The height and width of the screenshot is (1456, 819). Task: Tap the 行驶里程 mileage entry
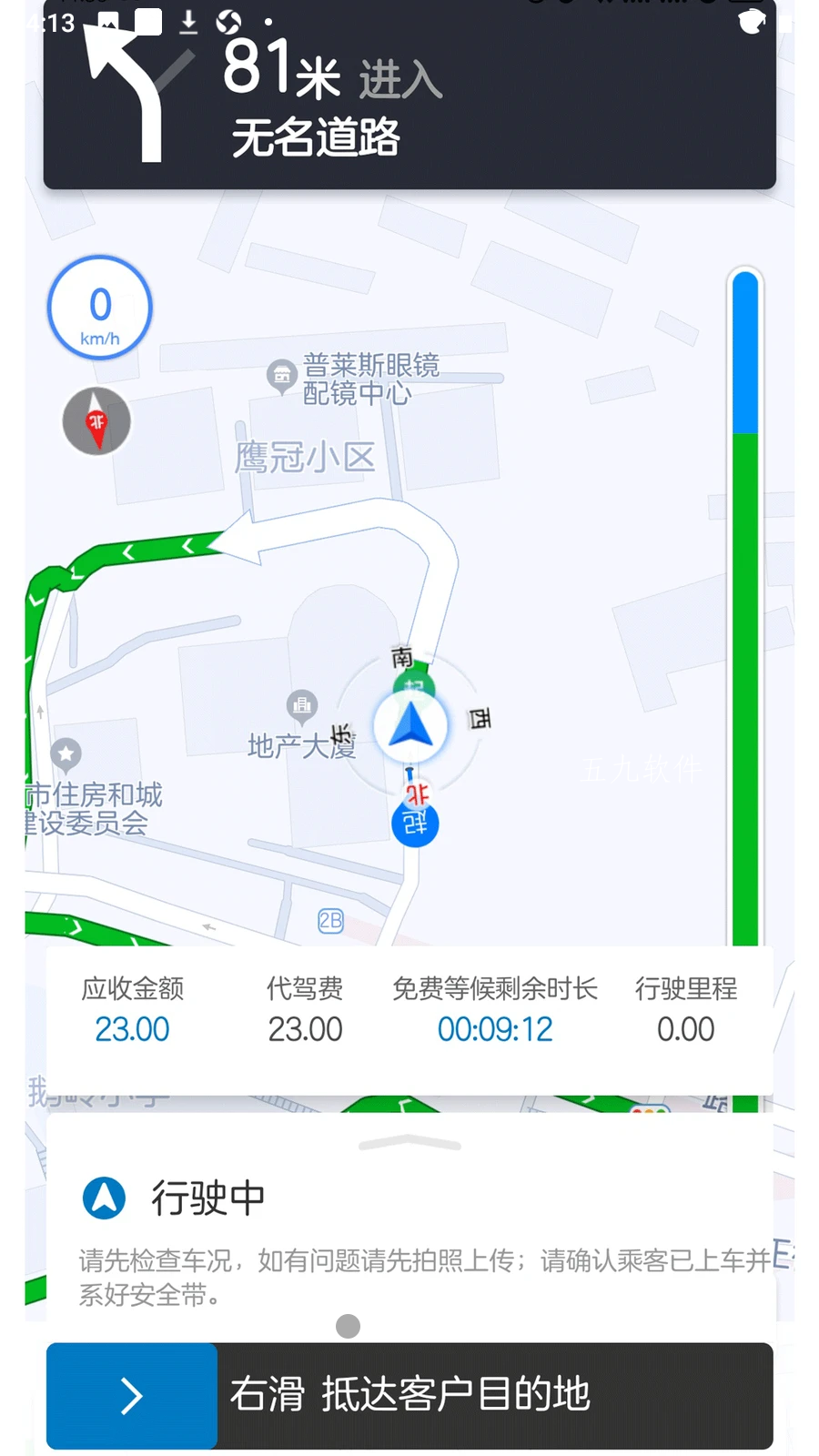click(686, 1028)
